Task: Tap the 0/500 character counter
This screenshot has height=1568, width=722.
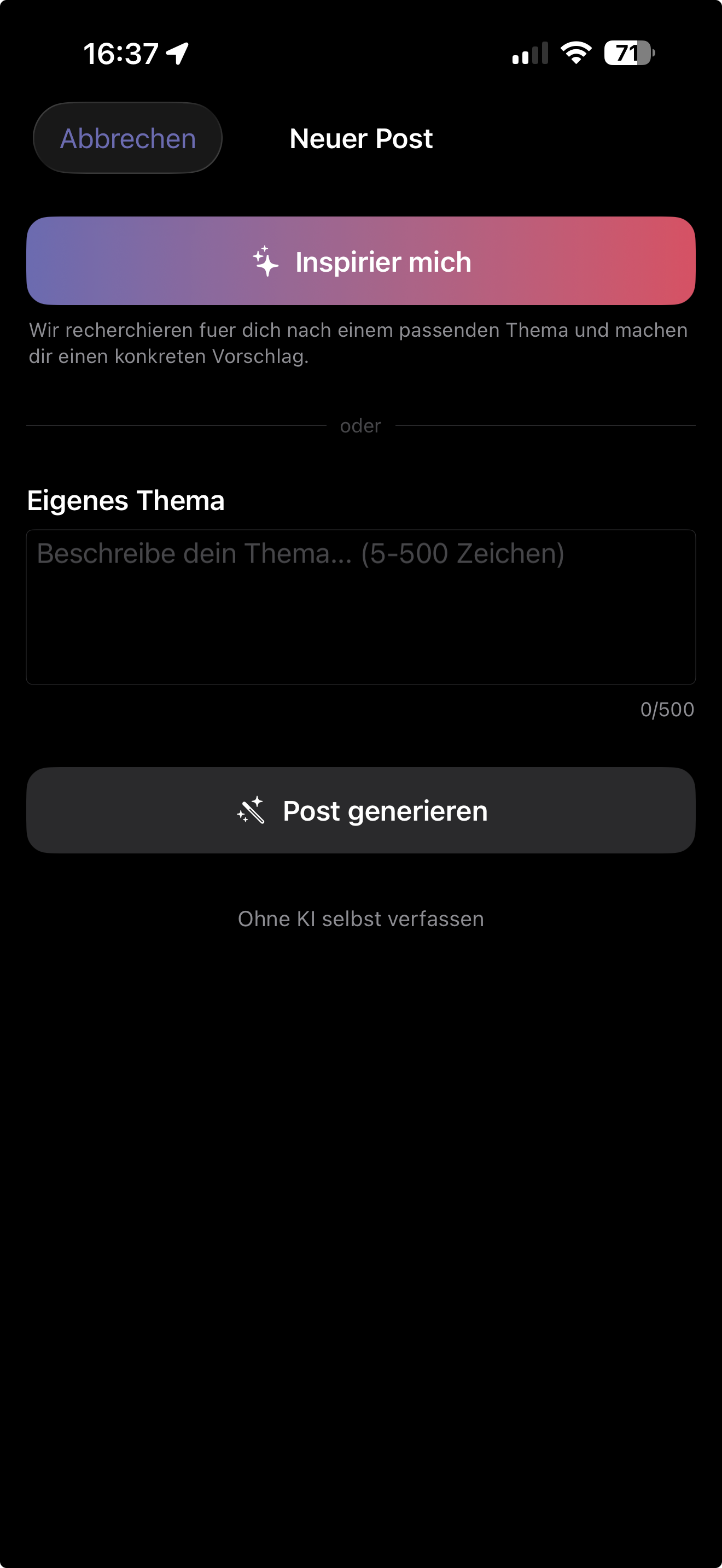Action: 667,709
